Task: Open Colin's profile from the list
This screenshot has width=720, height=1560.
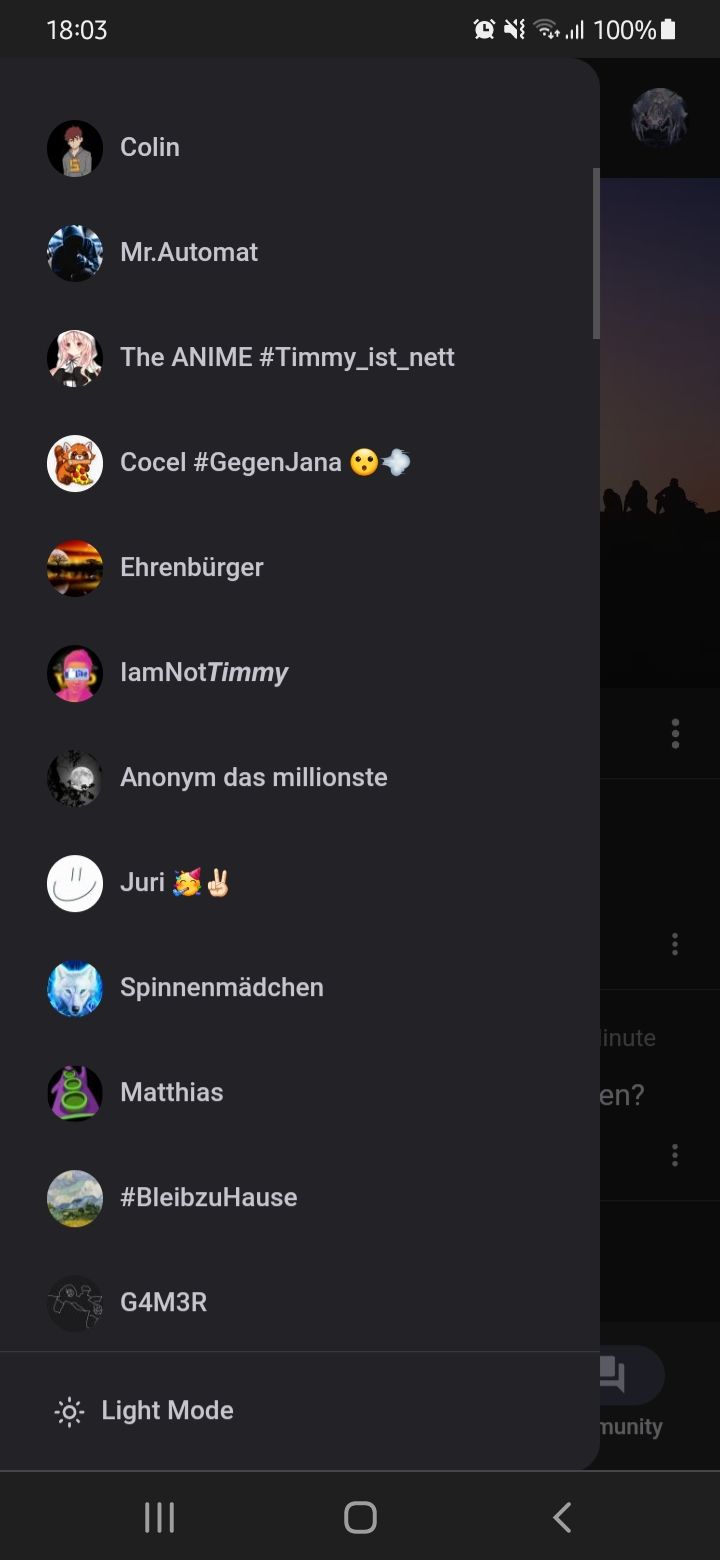Action: pos(150,148)
